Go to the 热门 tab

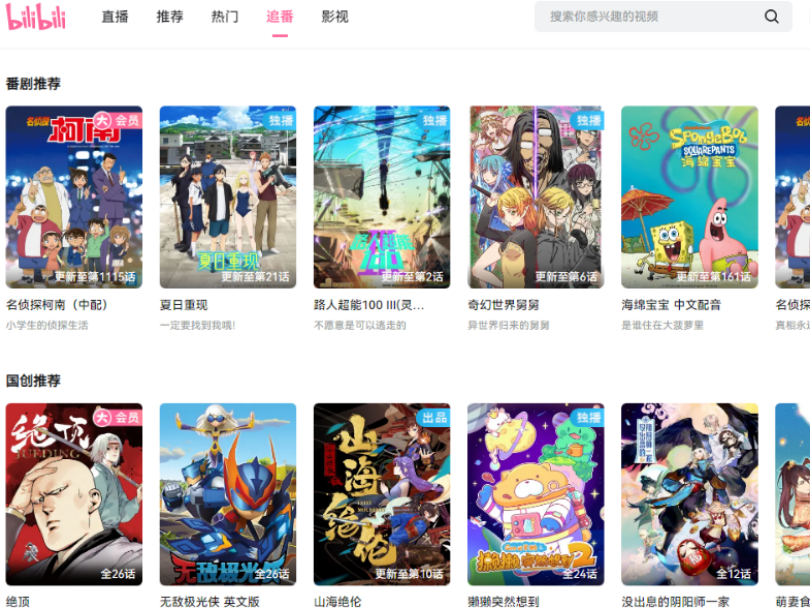(x=225, y=17)
